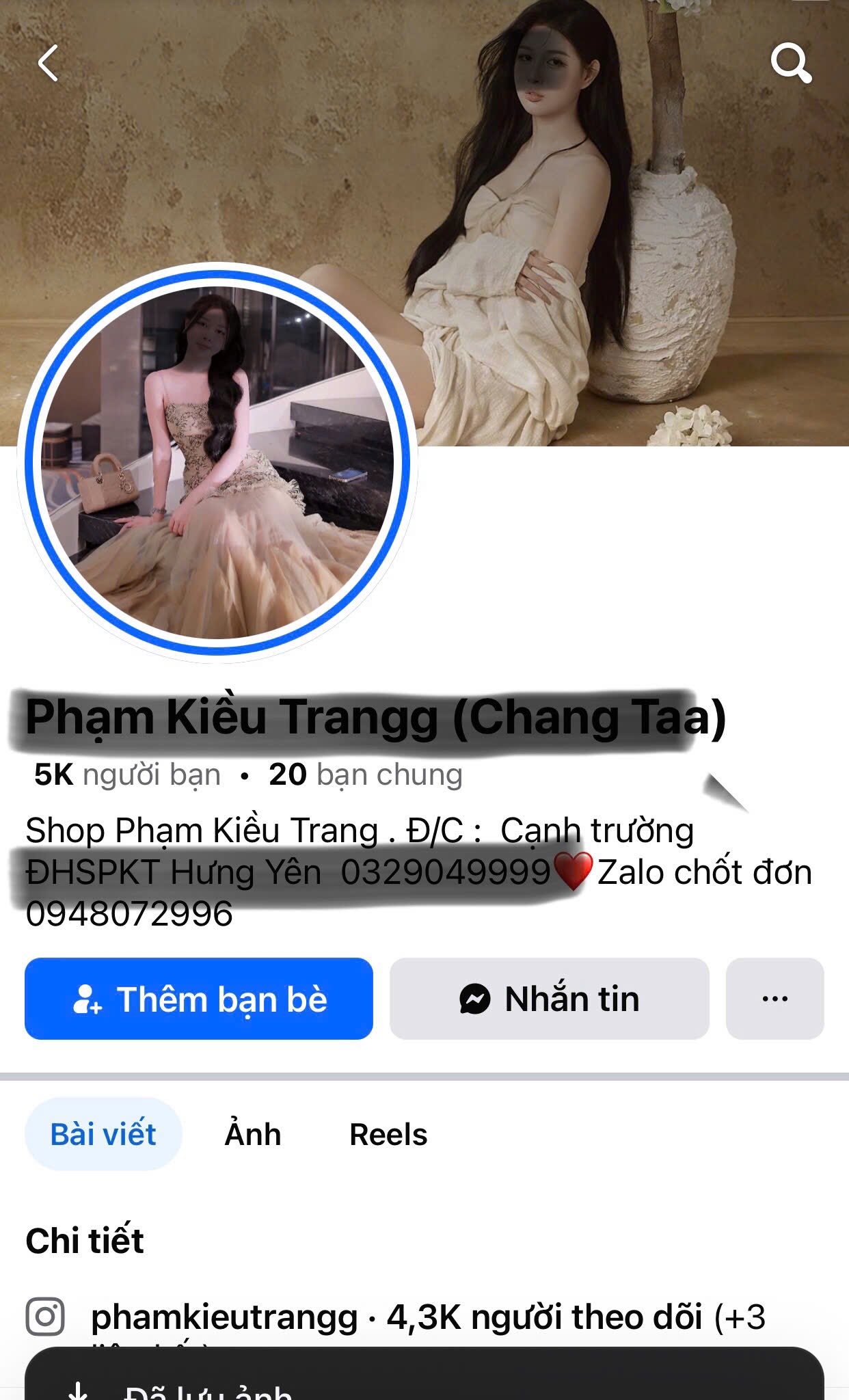Viewport: 849px width, 1400px height.
Task: Tap the Thêm bạn bè button
Action: coord(199,999)
